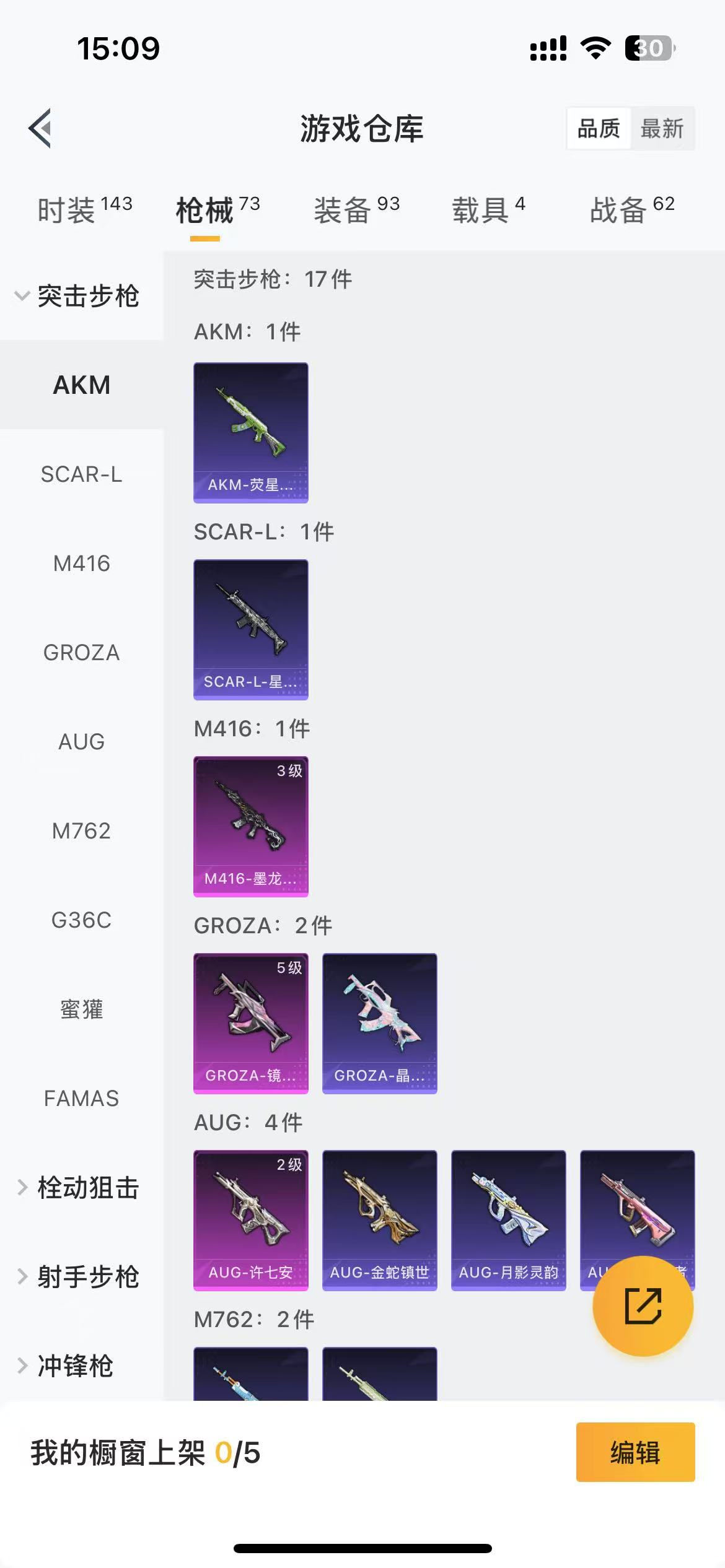This screenshot has height=1568, width=725.
Task: Select GROZA in the sidebar
Action: (x=81, y=653)
